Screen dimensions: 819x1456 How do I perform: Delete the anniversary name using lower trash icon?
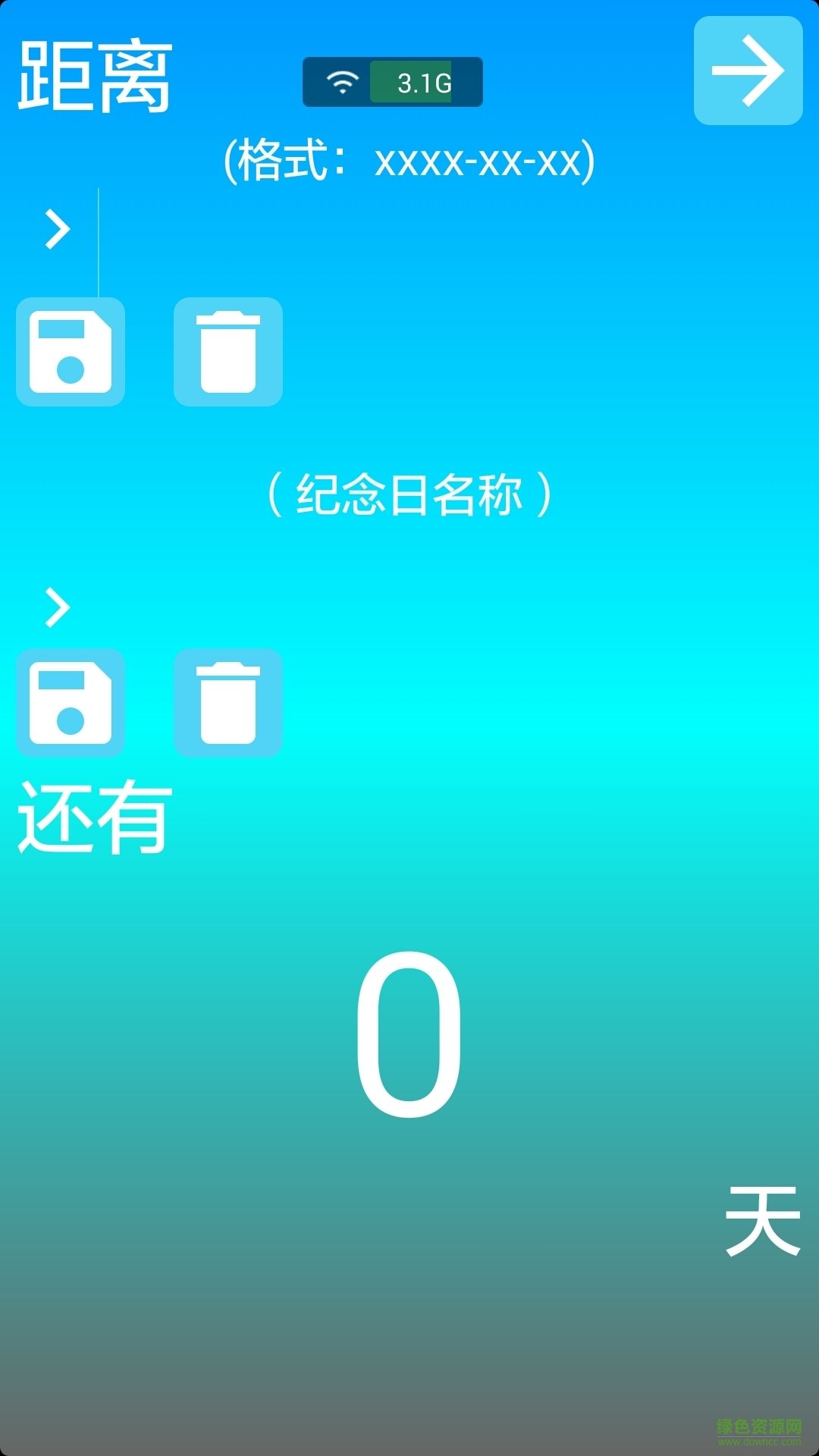point(228,703)
